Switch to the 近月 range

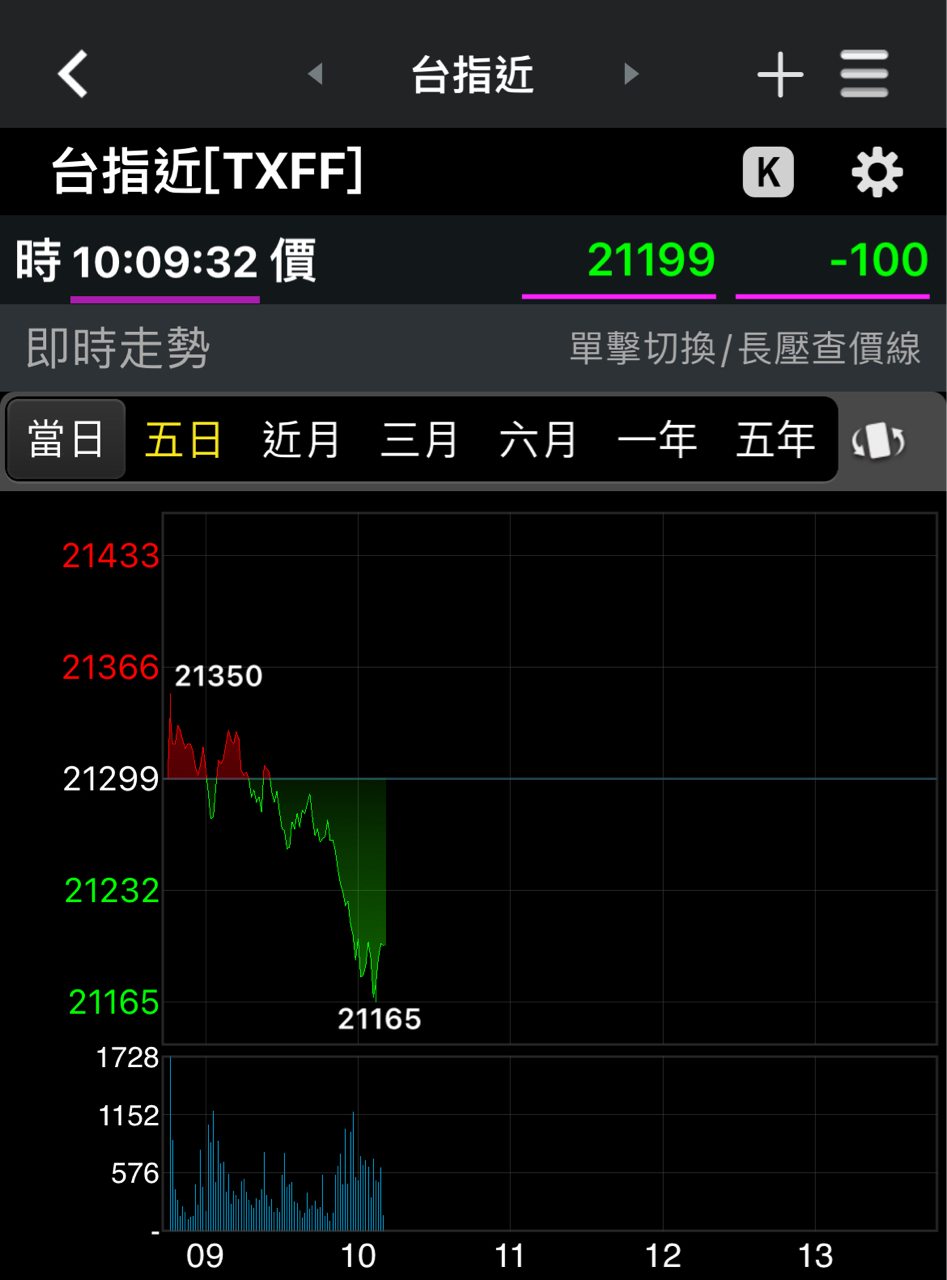(x=302, y=440)
